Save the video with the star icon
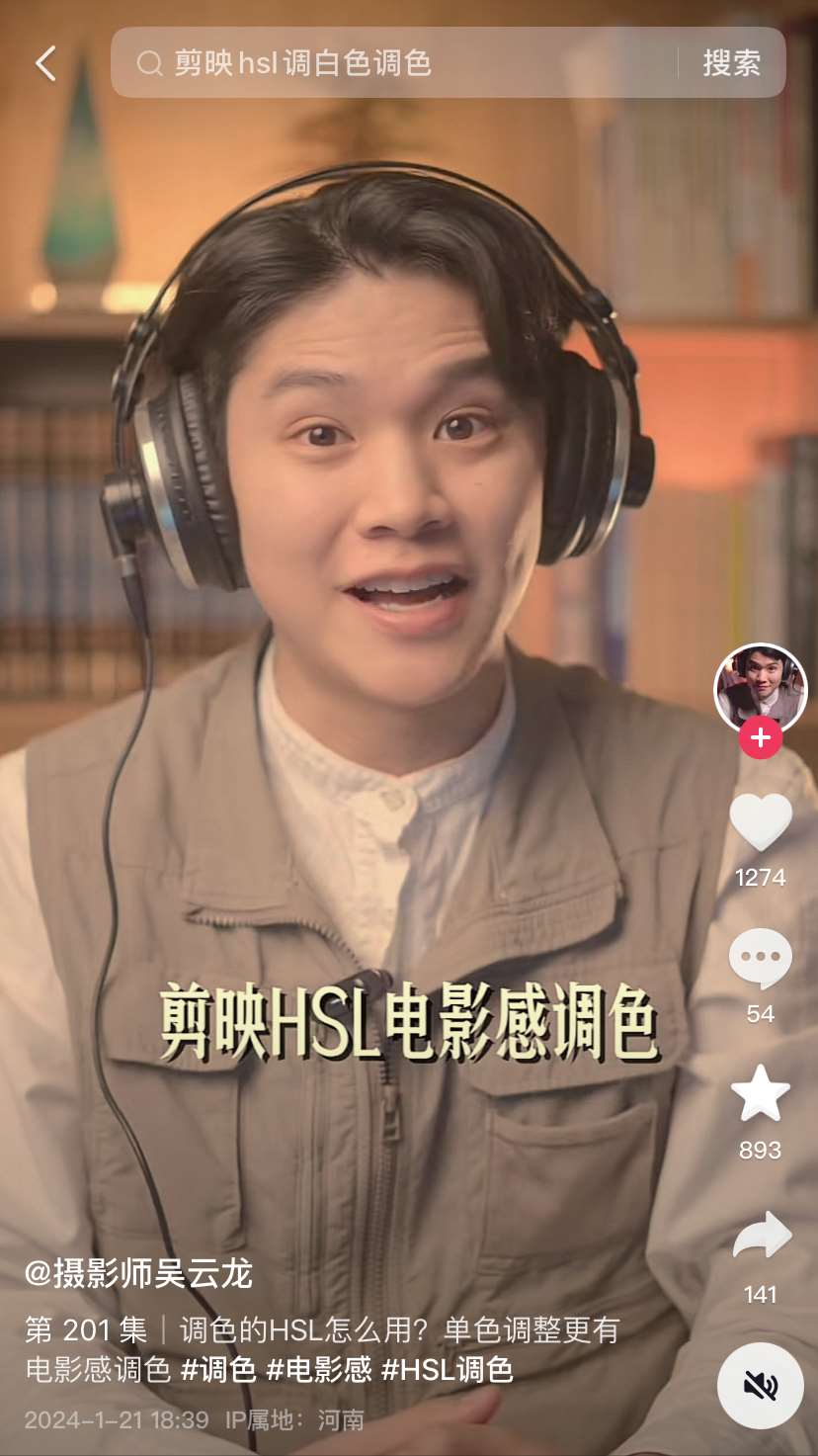The image size is (818, 1456). pos(760,1093)
